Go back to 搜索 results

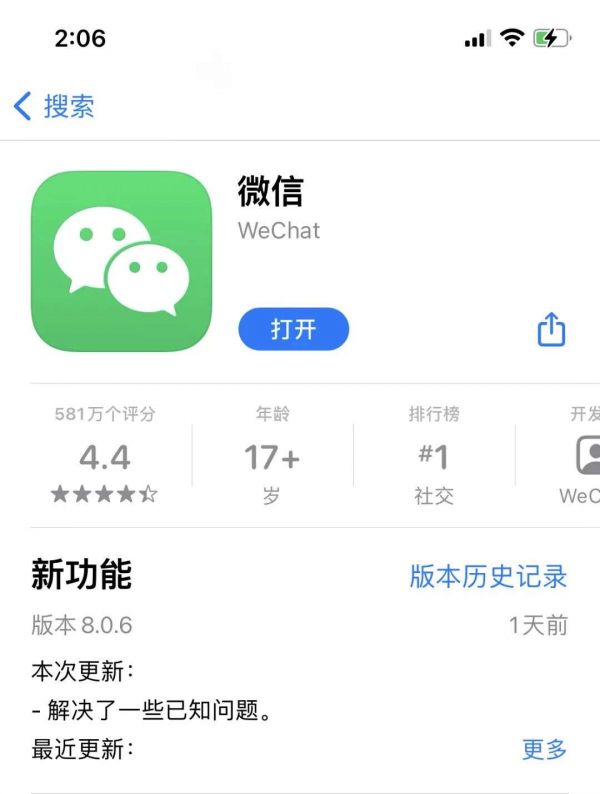(x=55, y=106)
